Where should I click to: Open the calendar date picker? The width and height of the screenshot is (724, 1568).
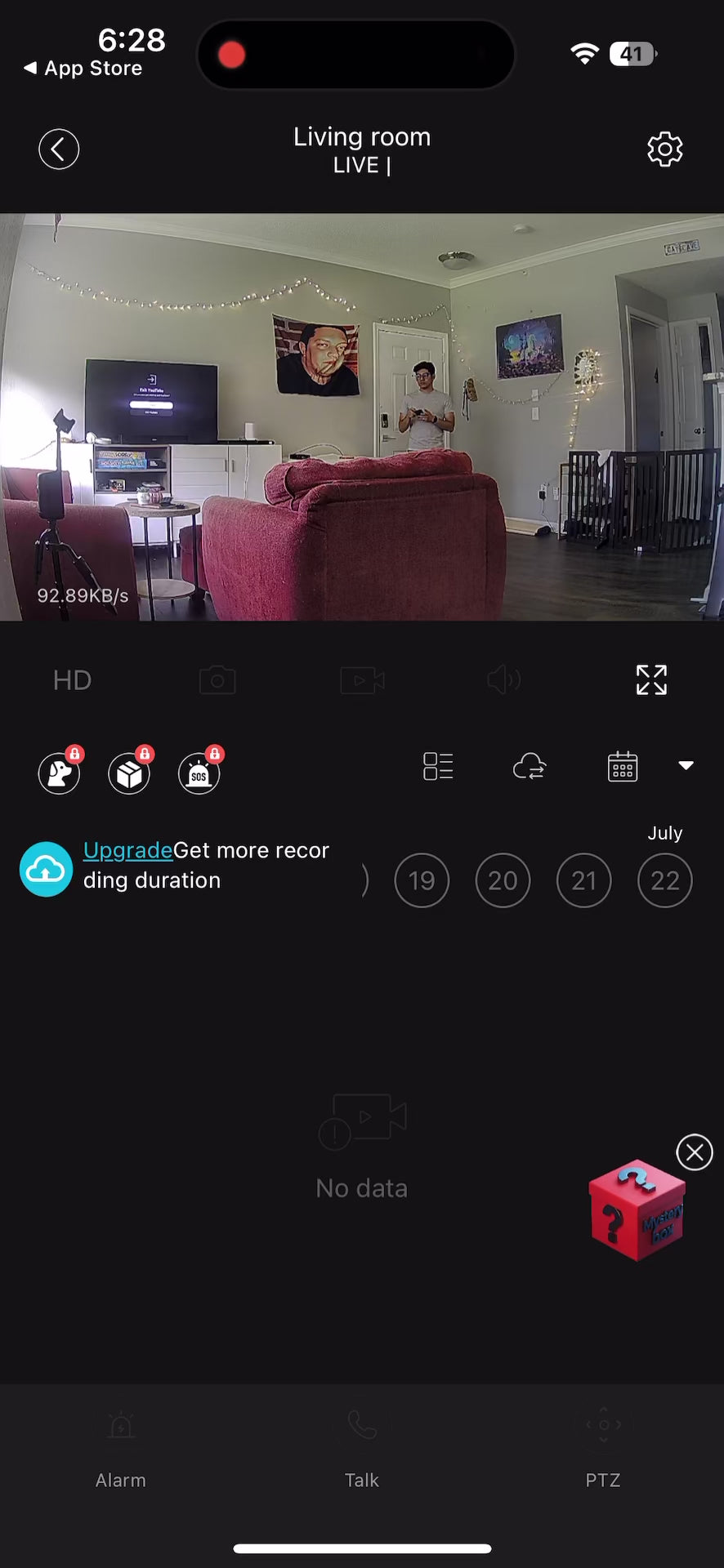pos(623,767)
